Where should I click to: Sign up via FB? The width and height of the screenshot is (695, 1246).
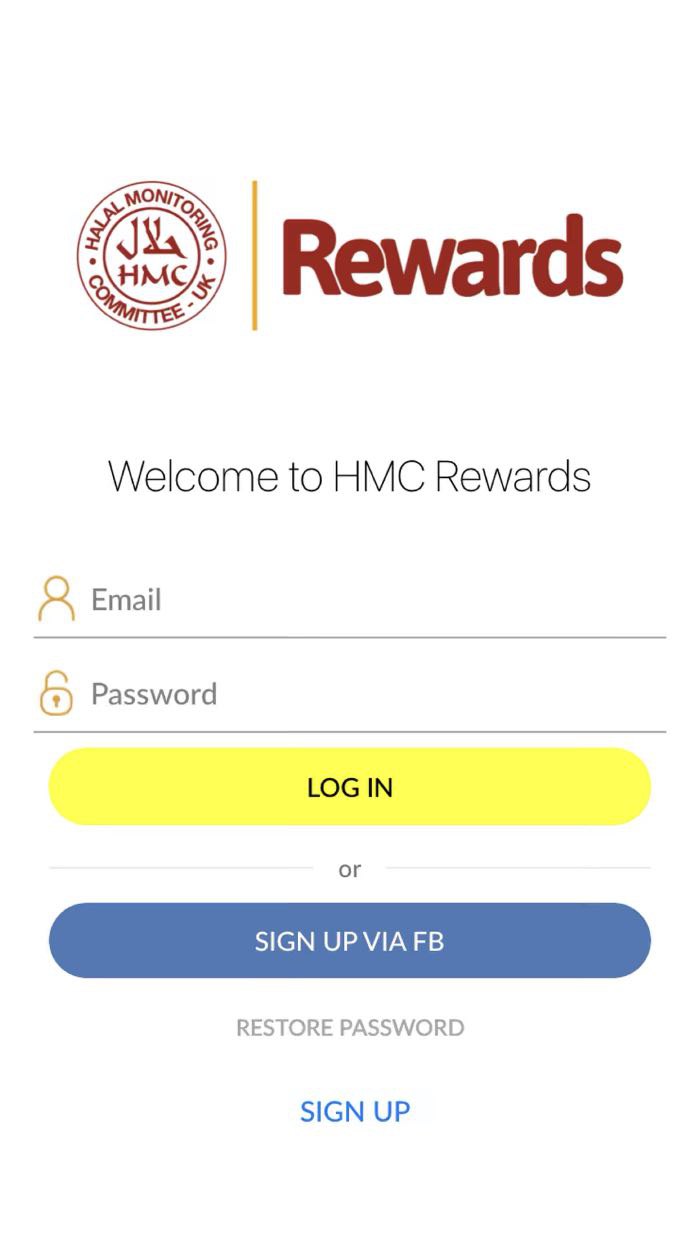(349, 941)
